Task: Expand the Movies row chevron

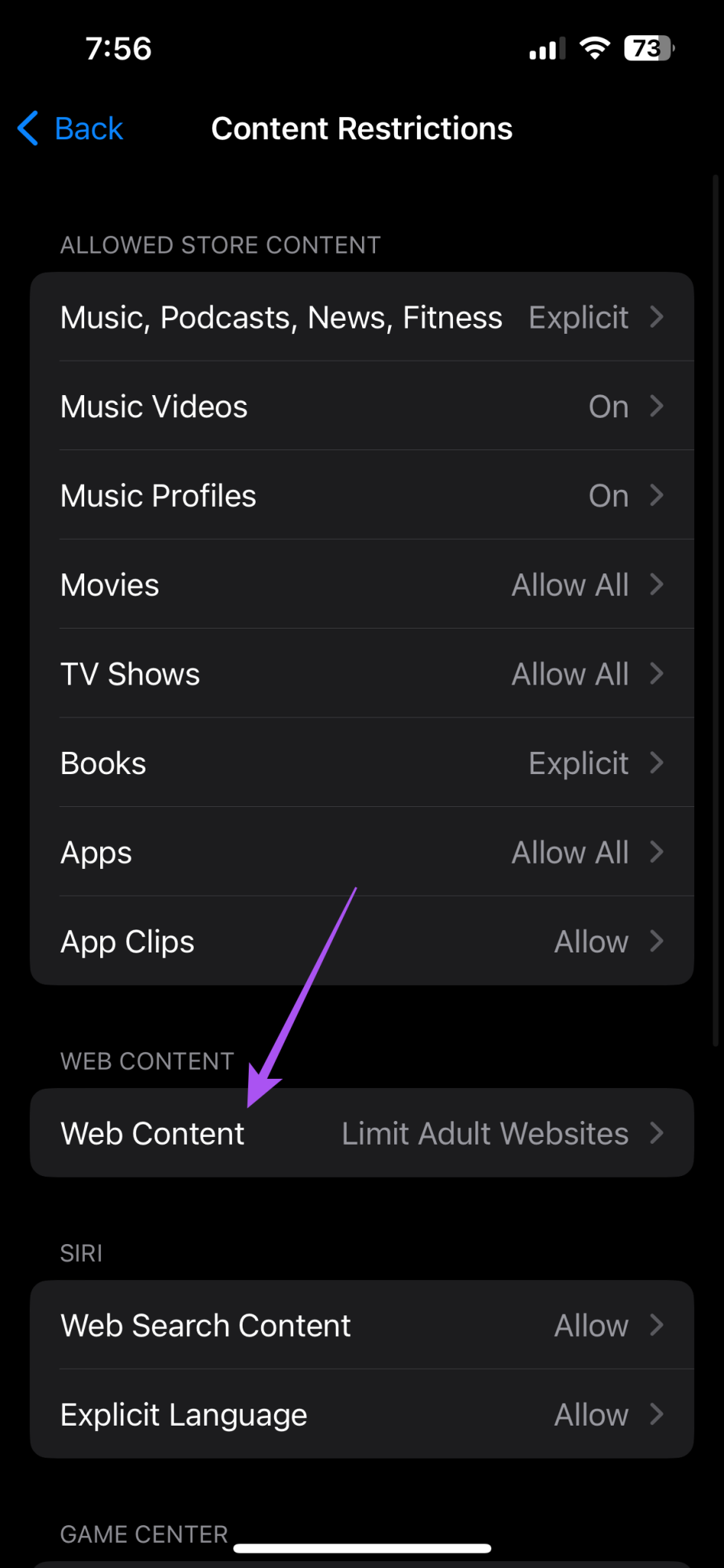Action: (657, 584)
